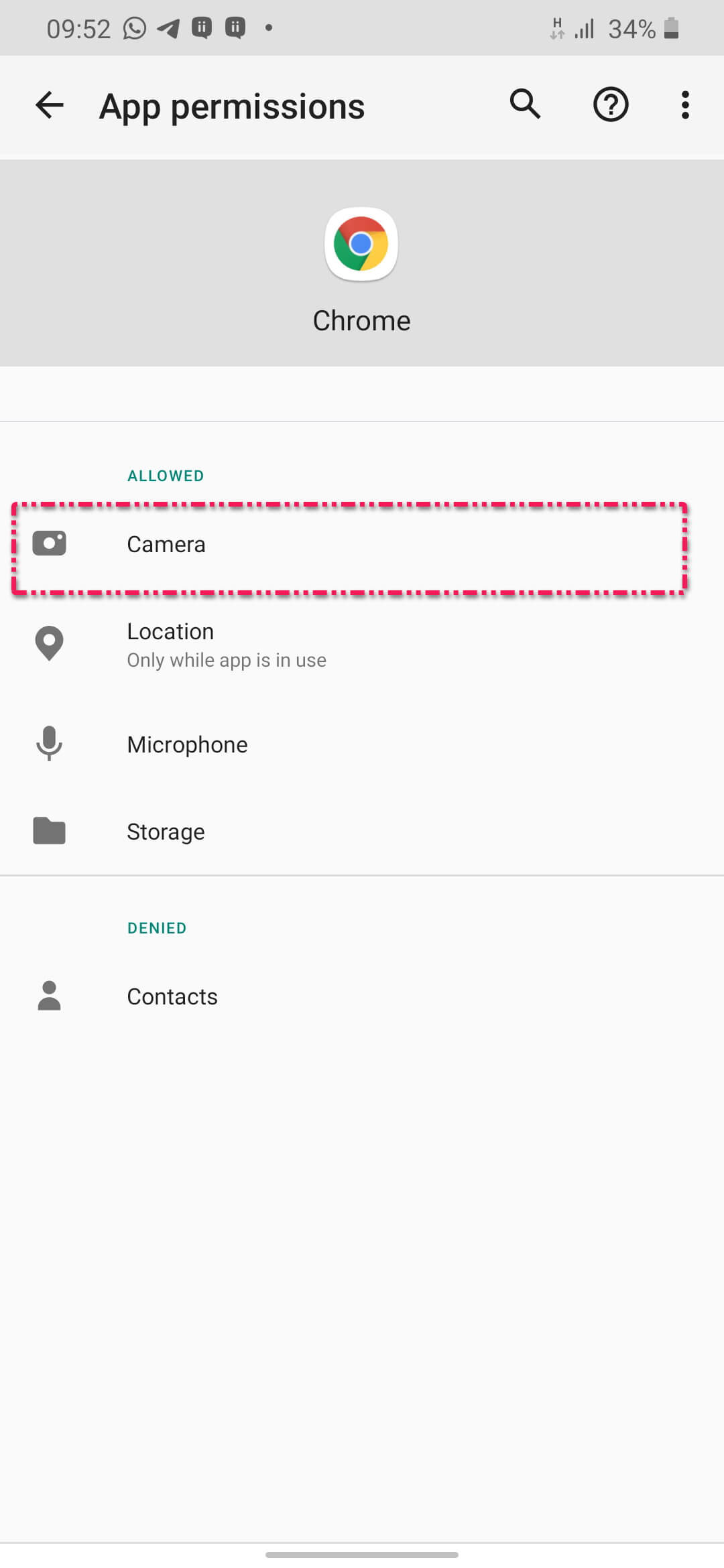Open the help icon

coord(610,105)
